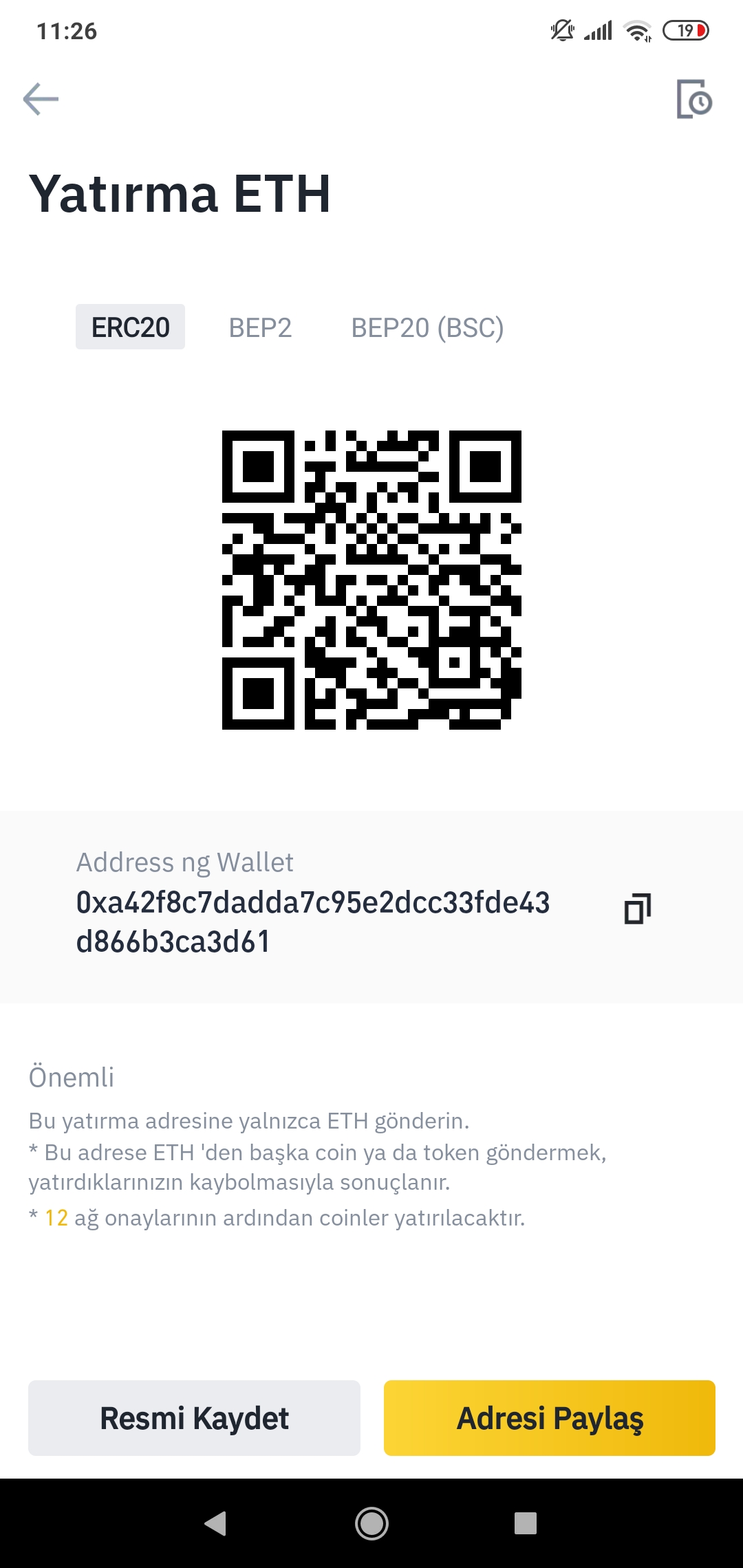Tap Resmi Kaydet to save image
This screenshot has height=1568, width=743.
[x=194, y=1418]
